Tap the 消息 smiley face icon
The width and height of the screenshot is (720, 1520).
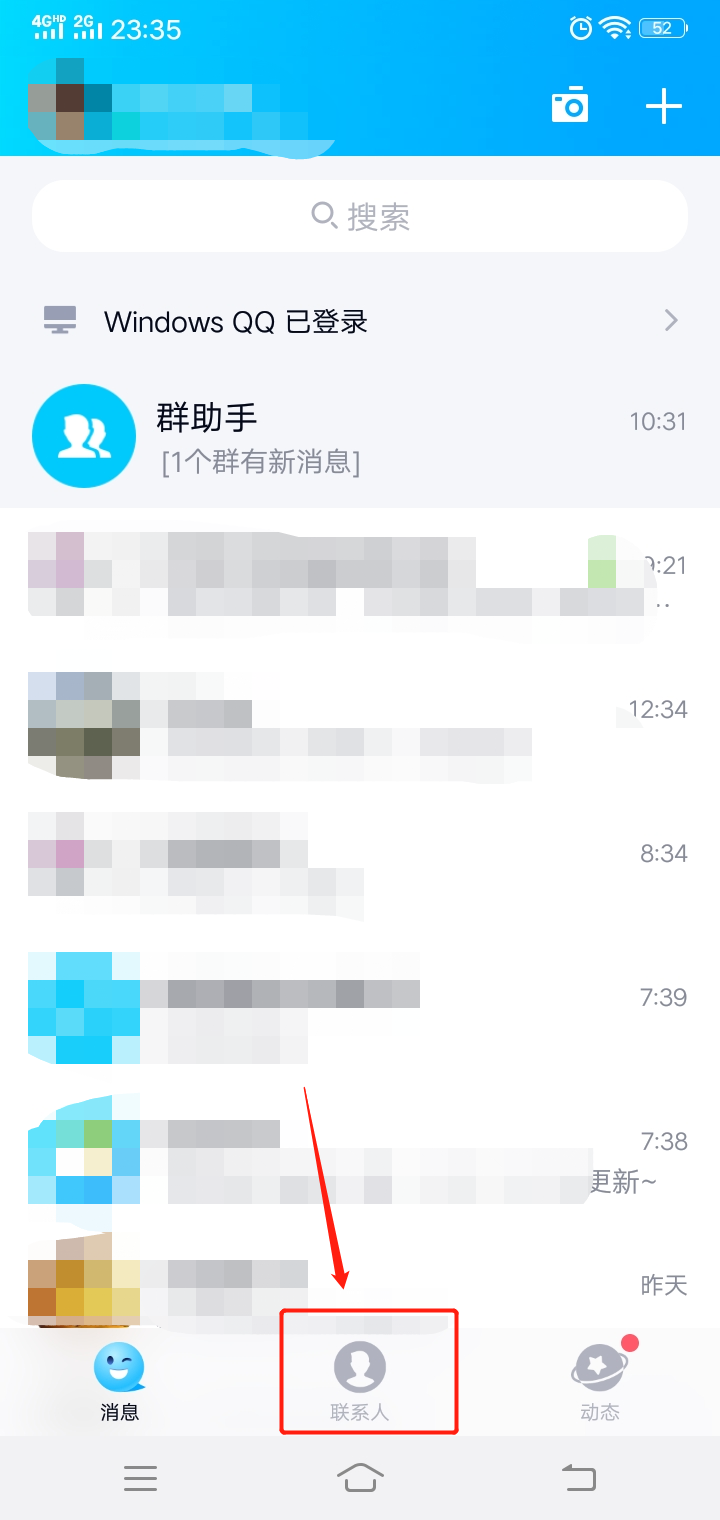119,1368
